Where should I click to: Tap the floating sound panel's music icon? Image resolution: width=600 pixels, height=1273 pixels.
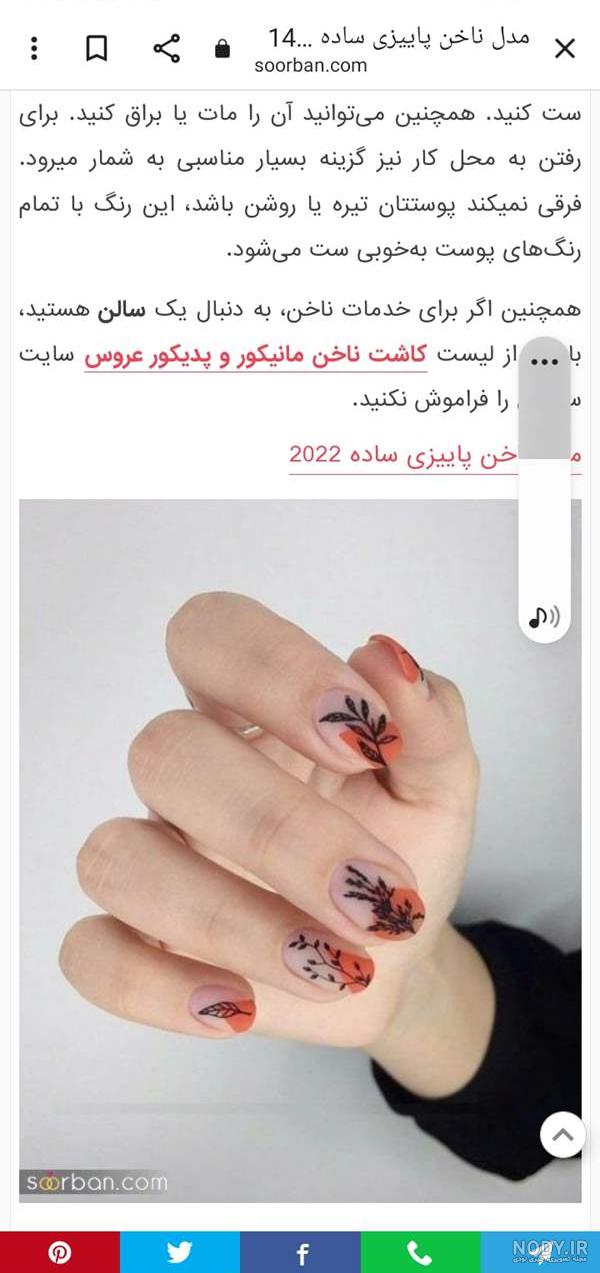pos(544,616)
